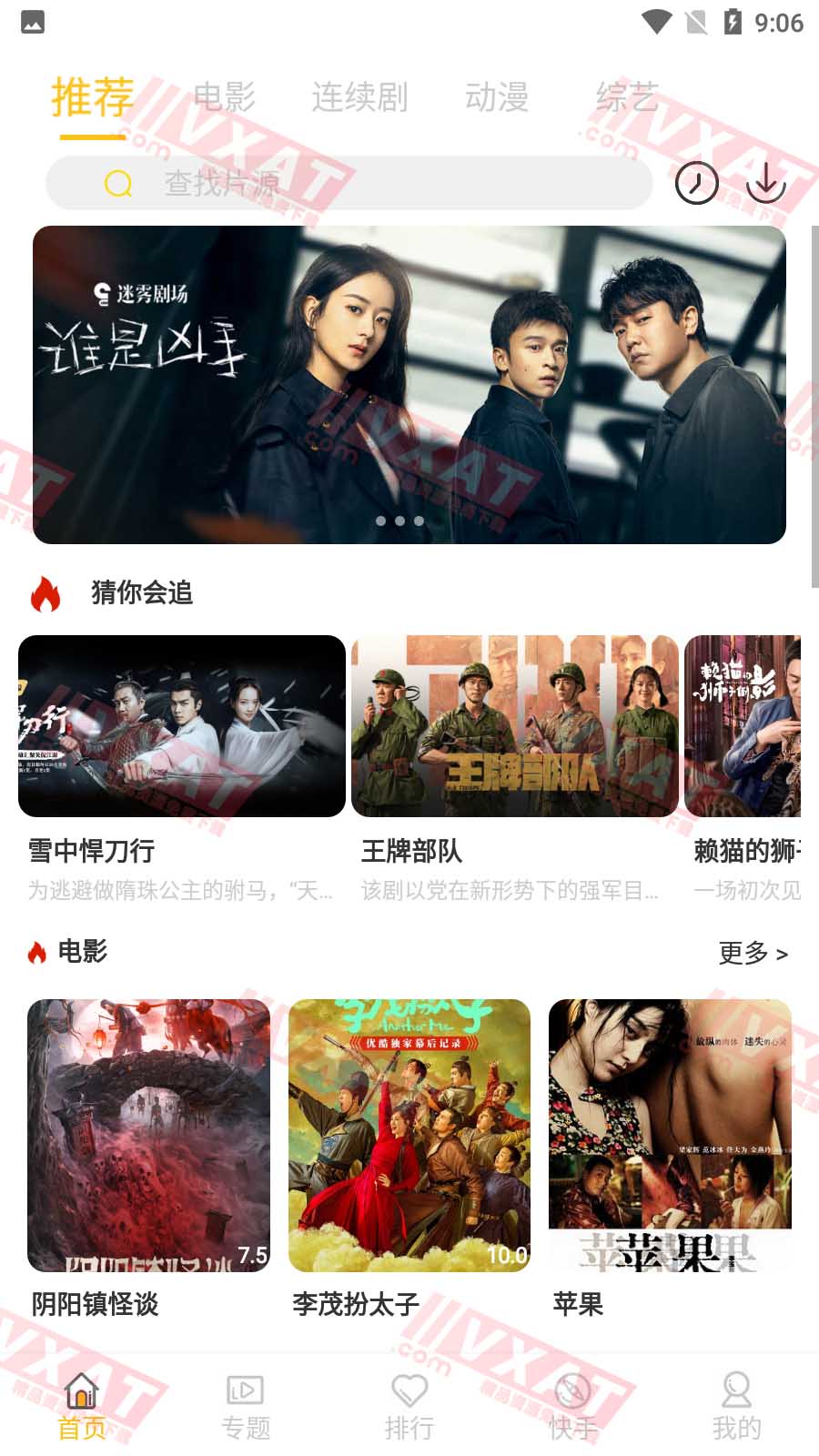
Task: Open the 王牌部队 recommendation card
Action: 515,726
